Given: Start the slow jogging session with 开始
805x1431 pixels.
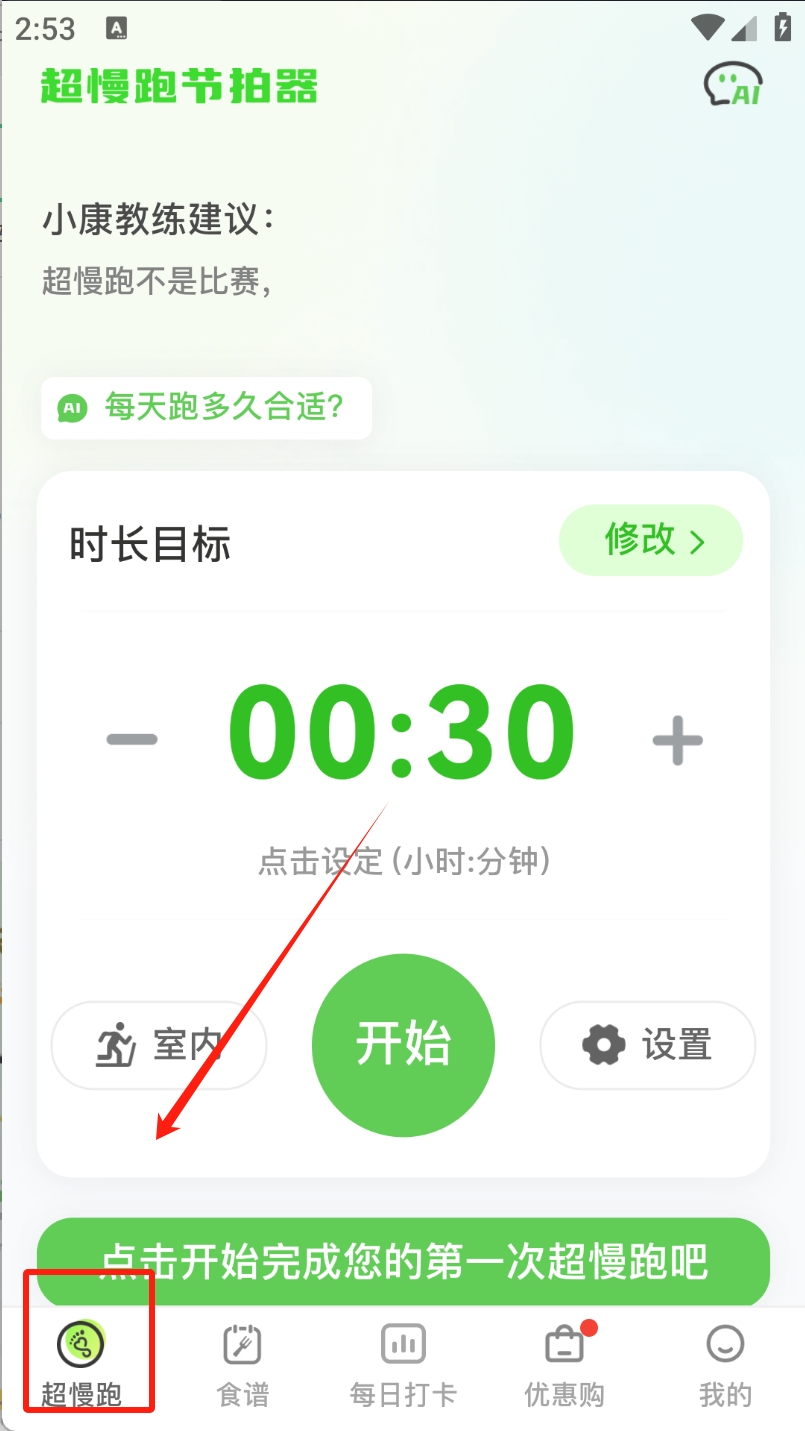Looking at the screenshot, I should (403, 1045).
